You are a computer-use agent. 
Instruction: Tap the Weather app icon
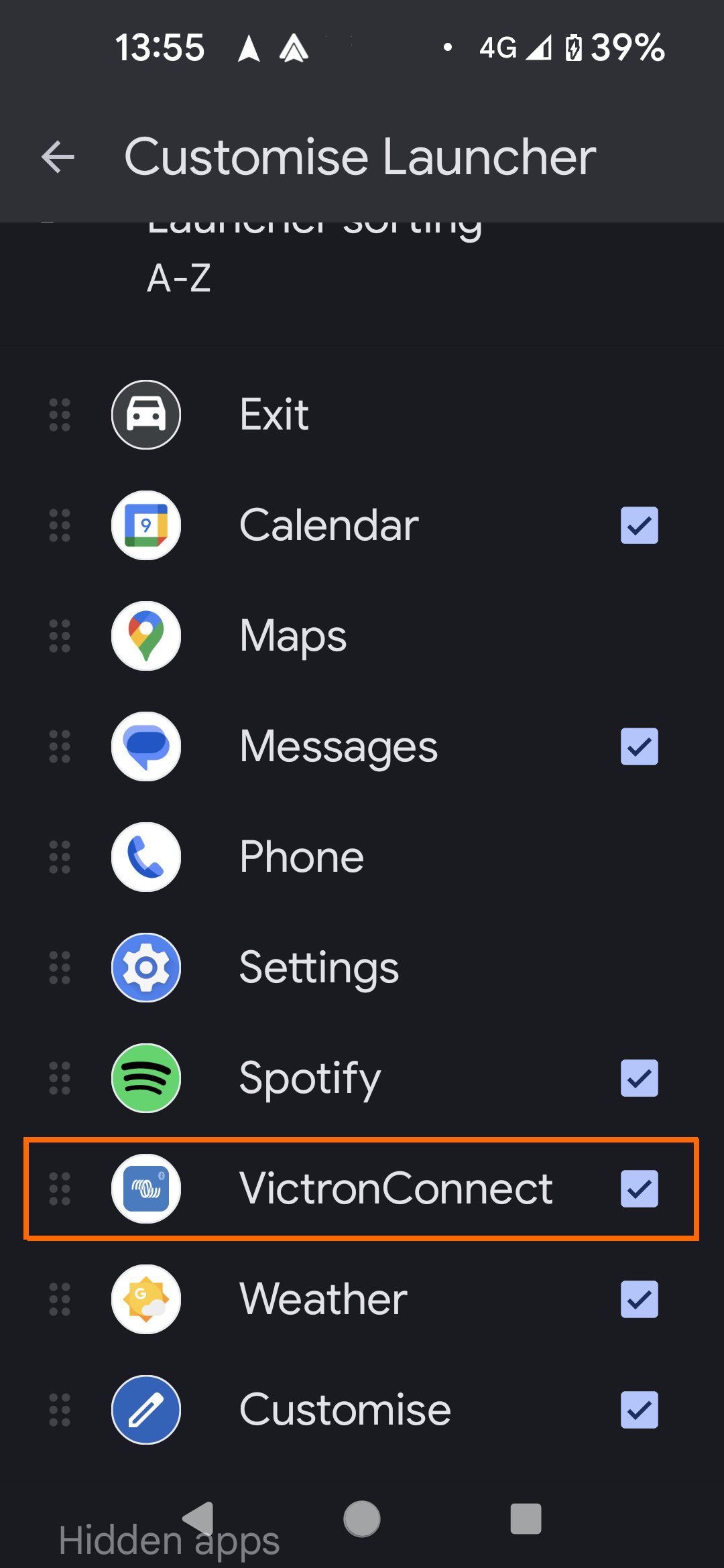pyautogui.click(x=146, y=1299)
